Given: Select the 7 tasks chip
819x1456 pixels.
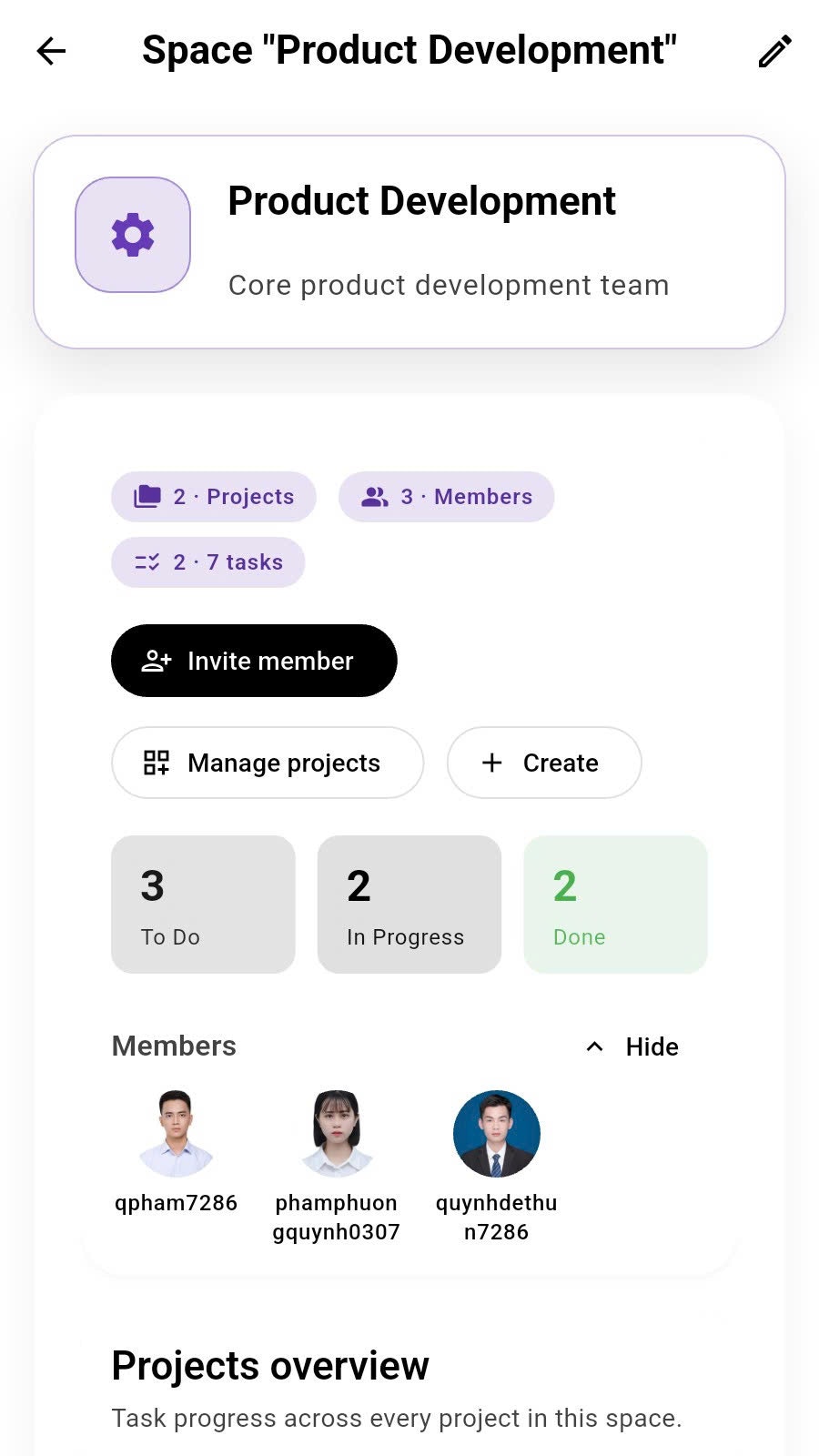Looking at the screenshot, I should (x=207, y=562).
